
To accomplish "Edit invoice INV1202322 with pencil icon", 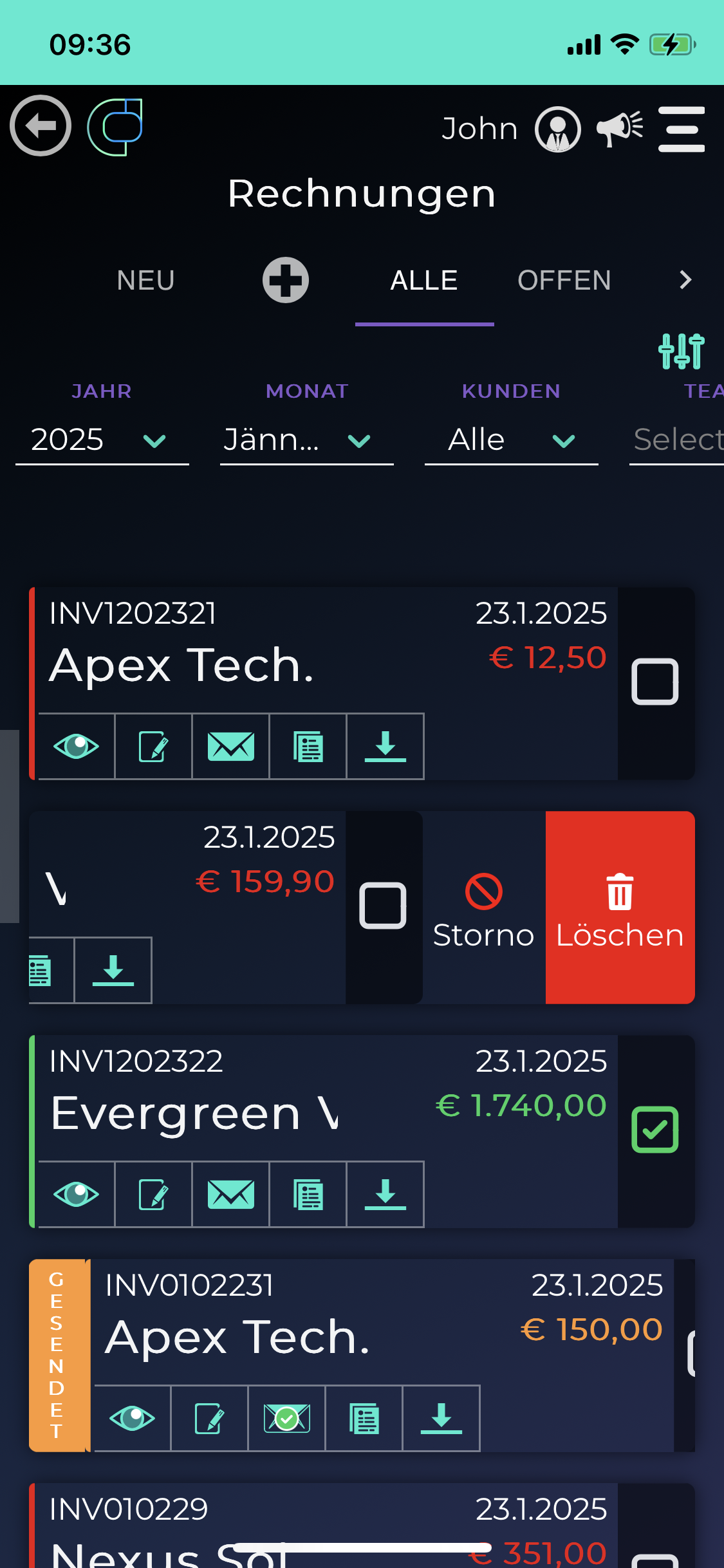I will [153, 1195].
